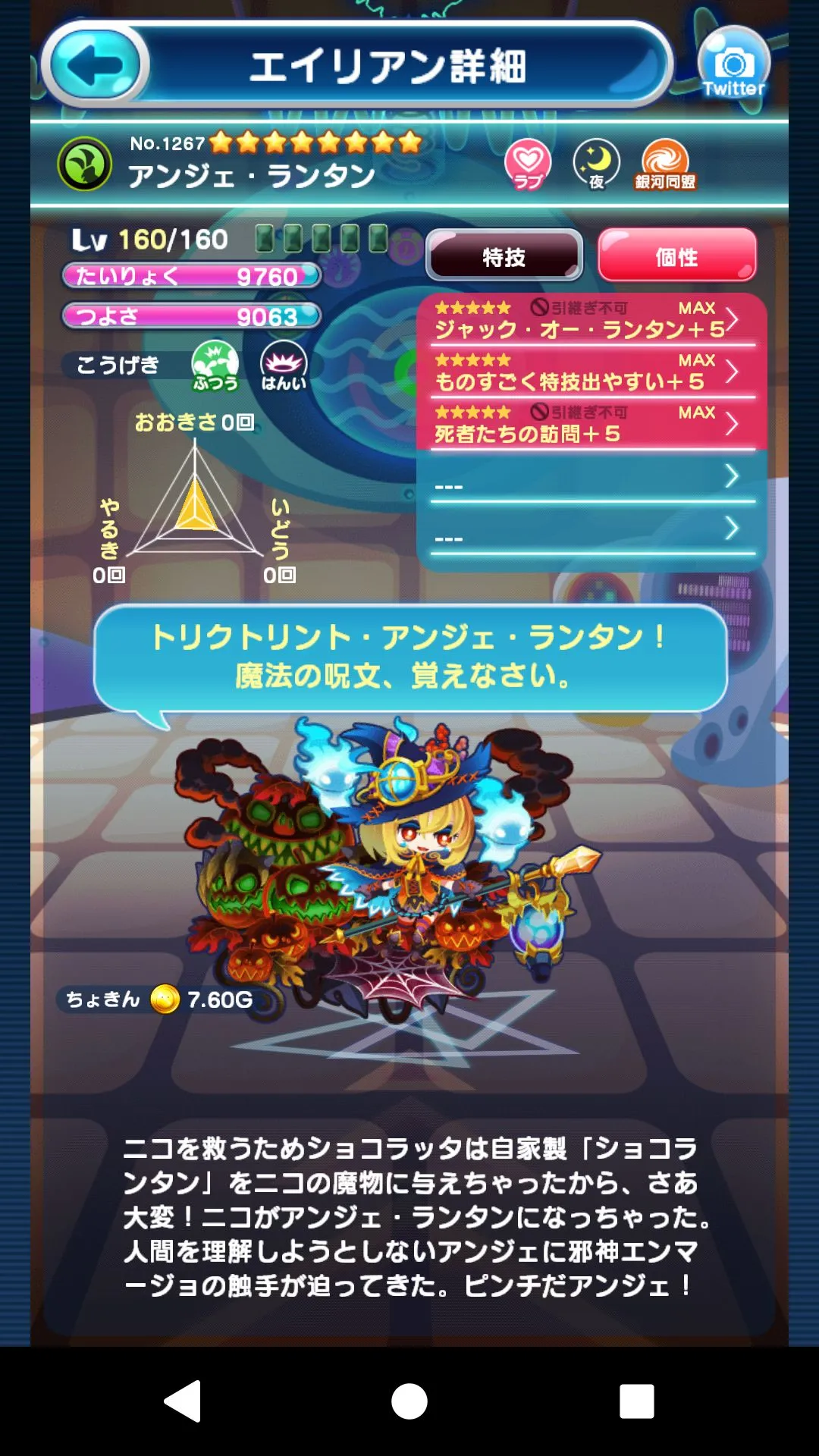Open ジャック・オー・ランタン+5 trait details
This screenshot has height=1456, width=819.
coord(591,320)
